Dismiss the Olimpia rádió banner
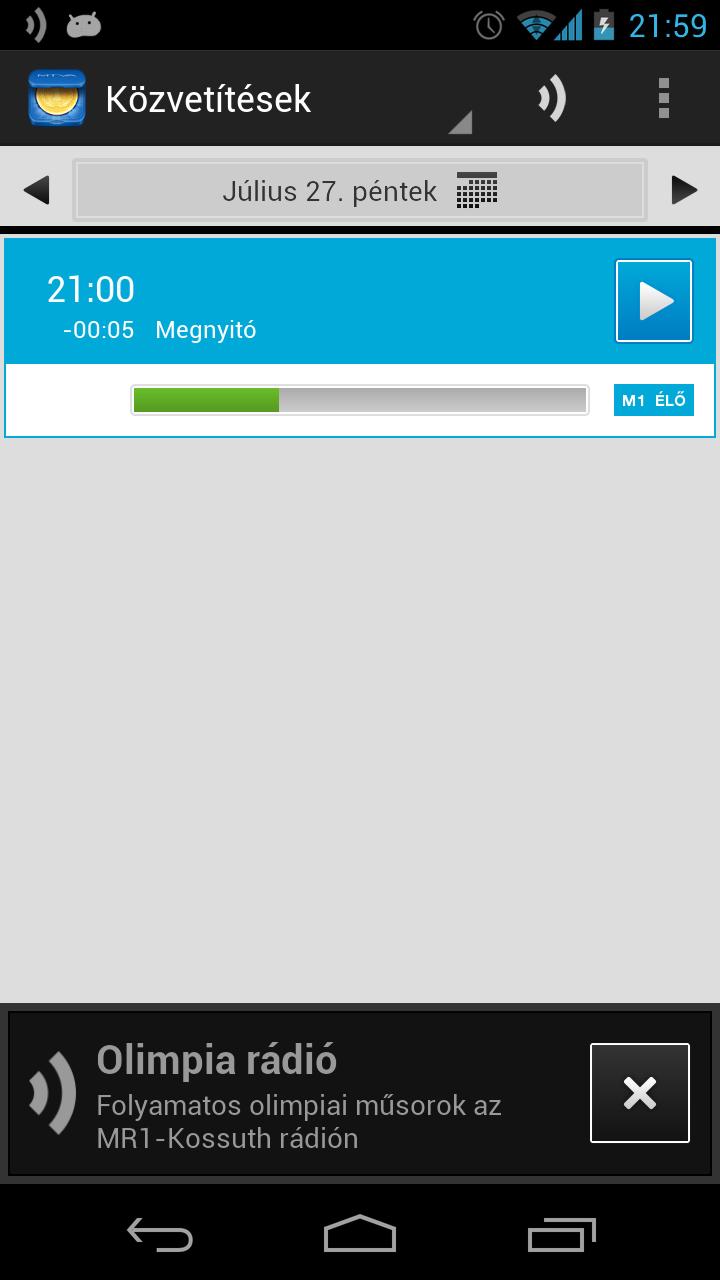The image size is (720, 1280). click(x=639, y=1092)
